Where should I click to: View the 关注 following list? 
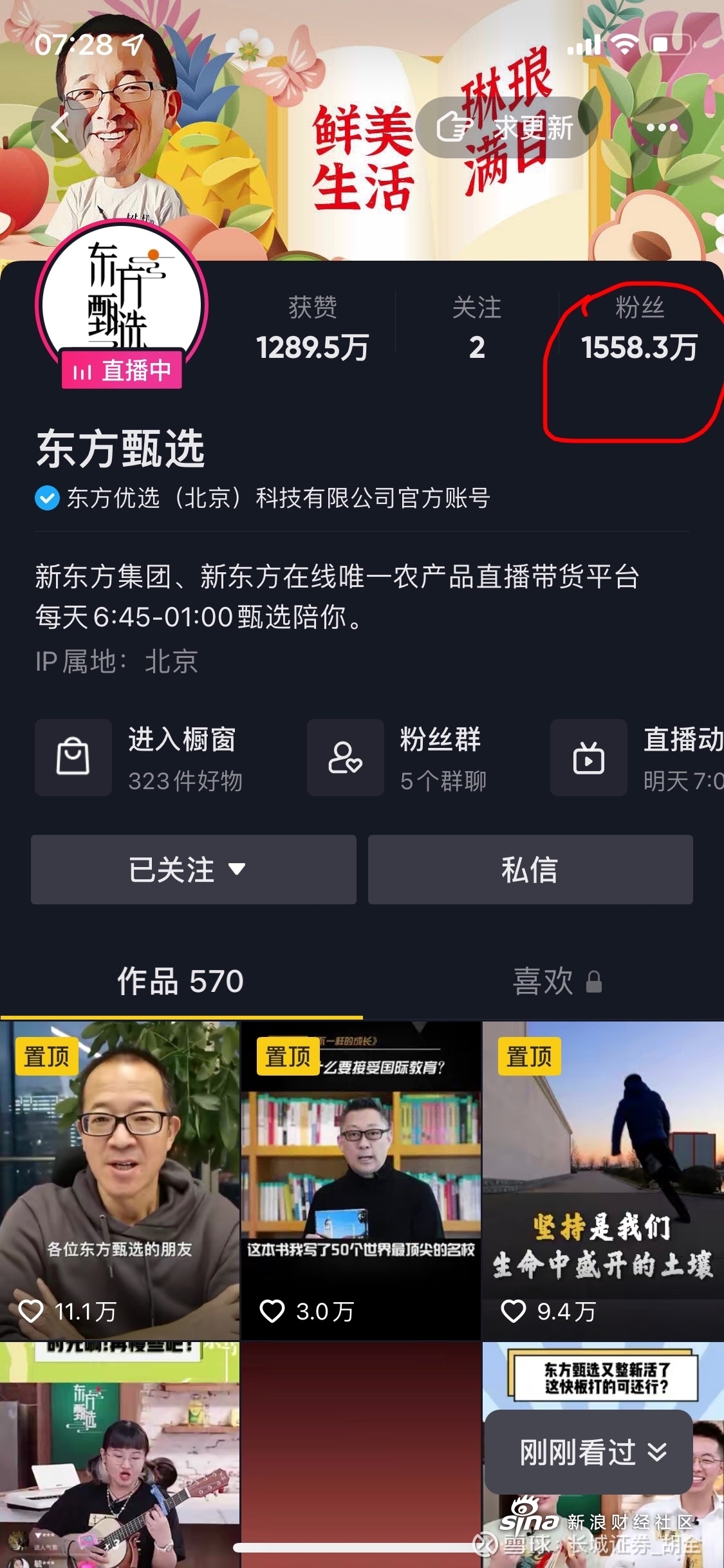click(476, 328)
